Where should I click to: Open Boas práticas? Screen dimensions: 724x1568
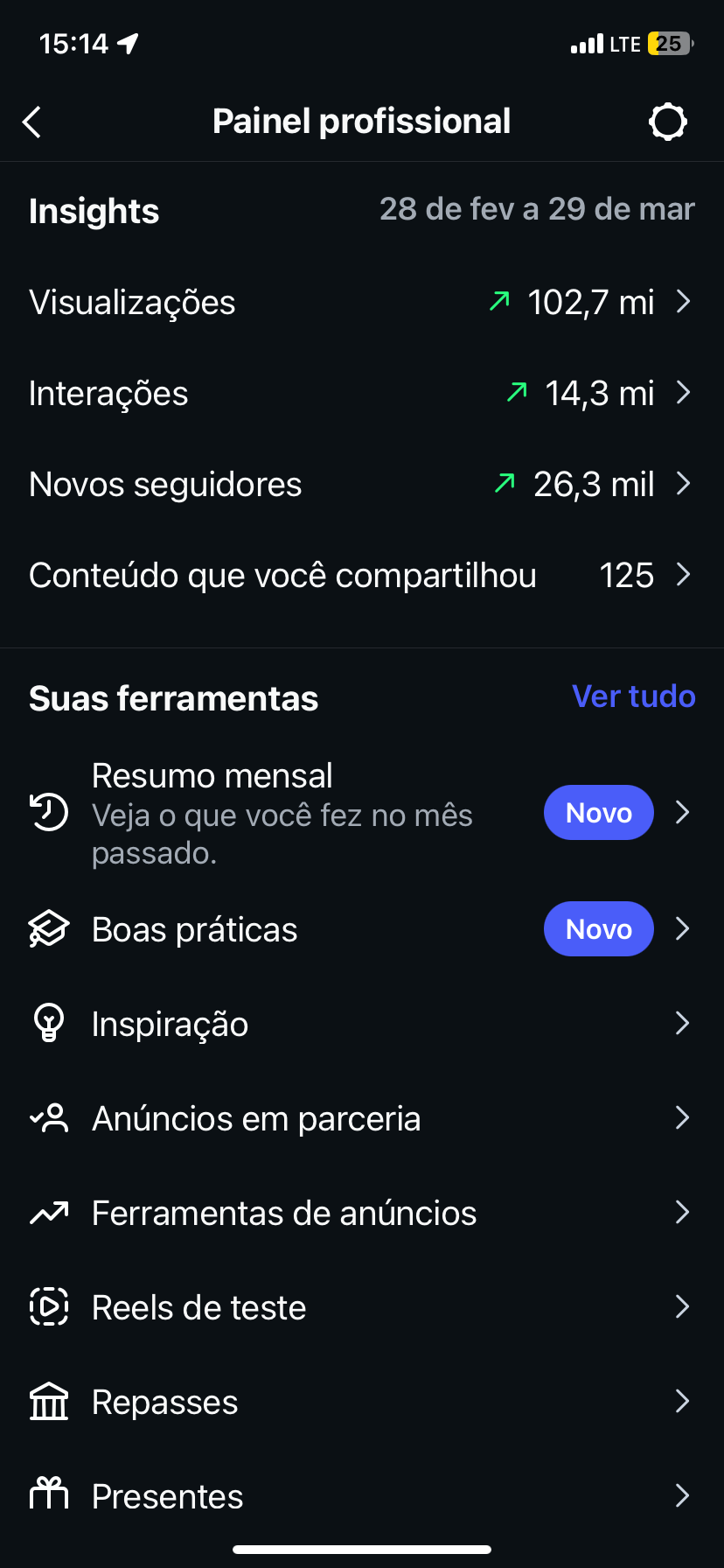point(361,929)
